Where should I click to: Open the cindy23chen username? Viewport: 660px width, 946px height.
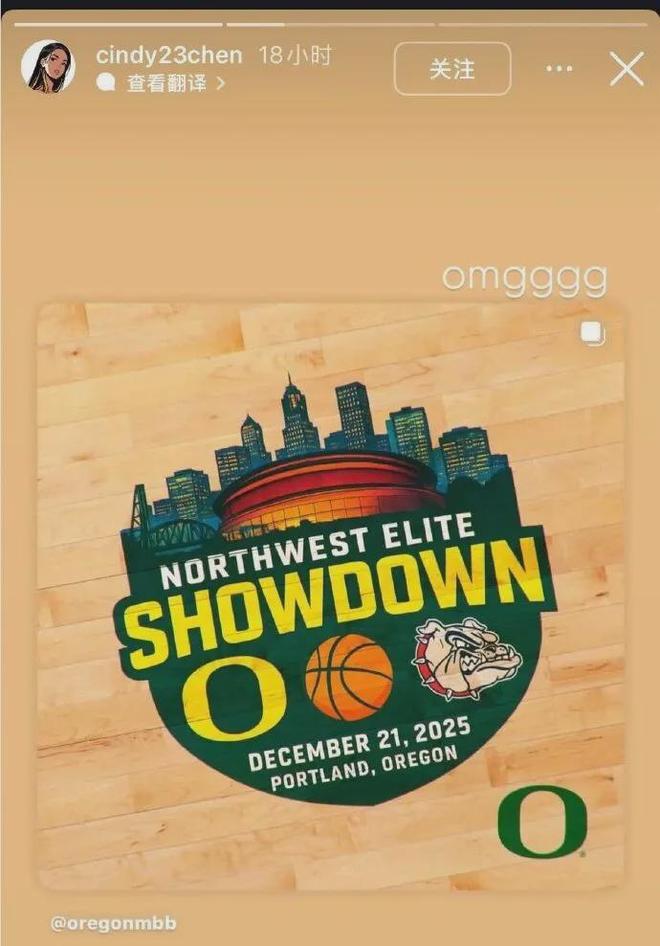tap(169, 55)
